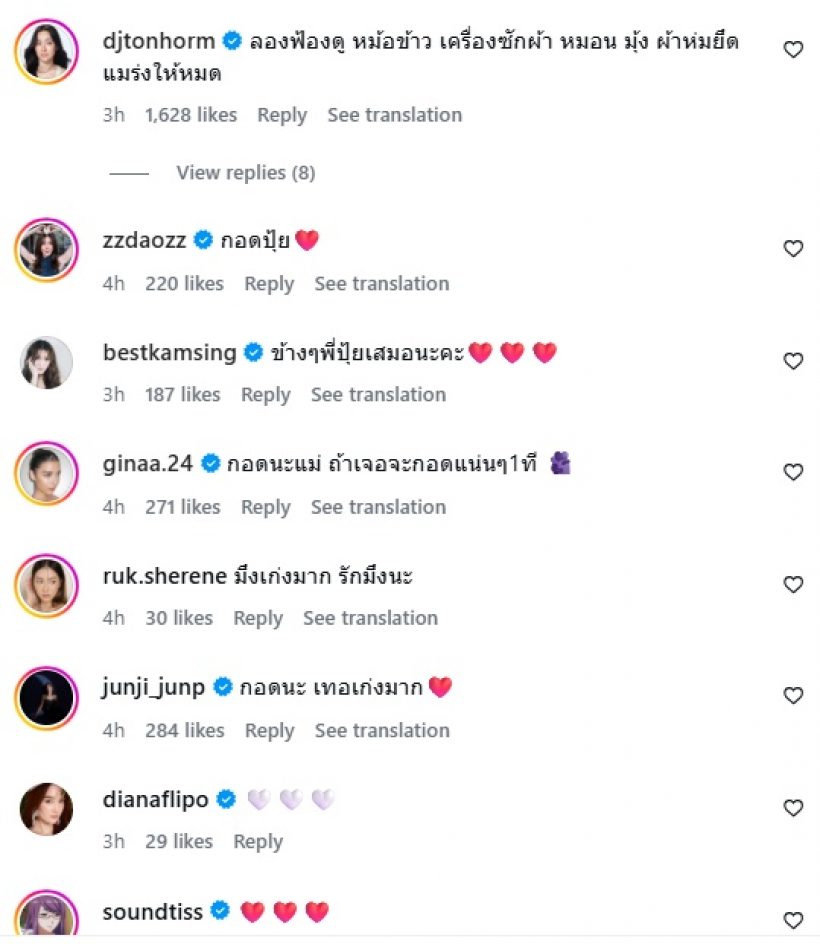
Task: See translation of djtonhorm's comment
Action: [394, 115]
